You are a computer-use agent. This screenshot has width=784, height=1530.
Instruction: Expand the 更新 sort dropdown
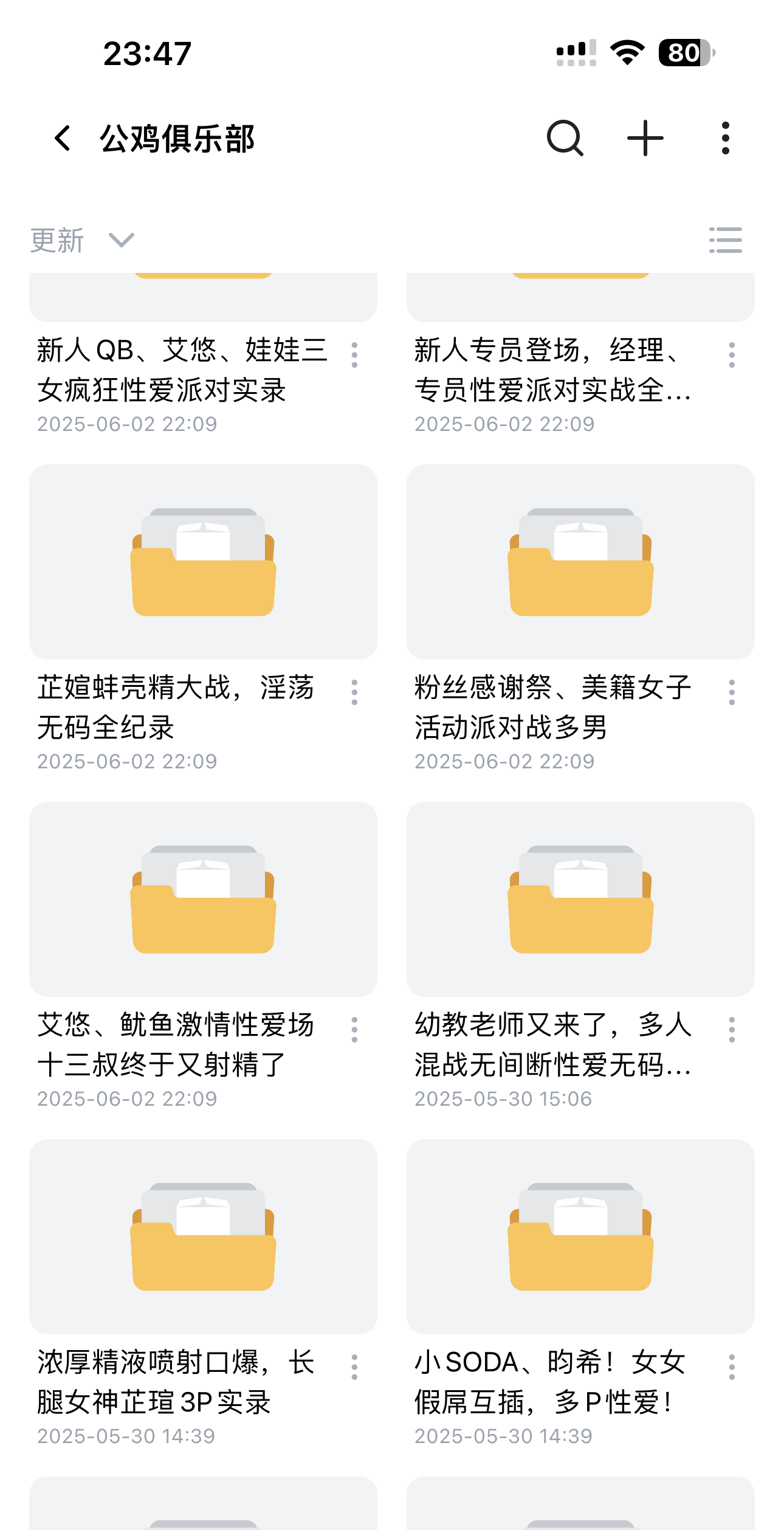[x=82, y=240]
